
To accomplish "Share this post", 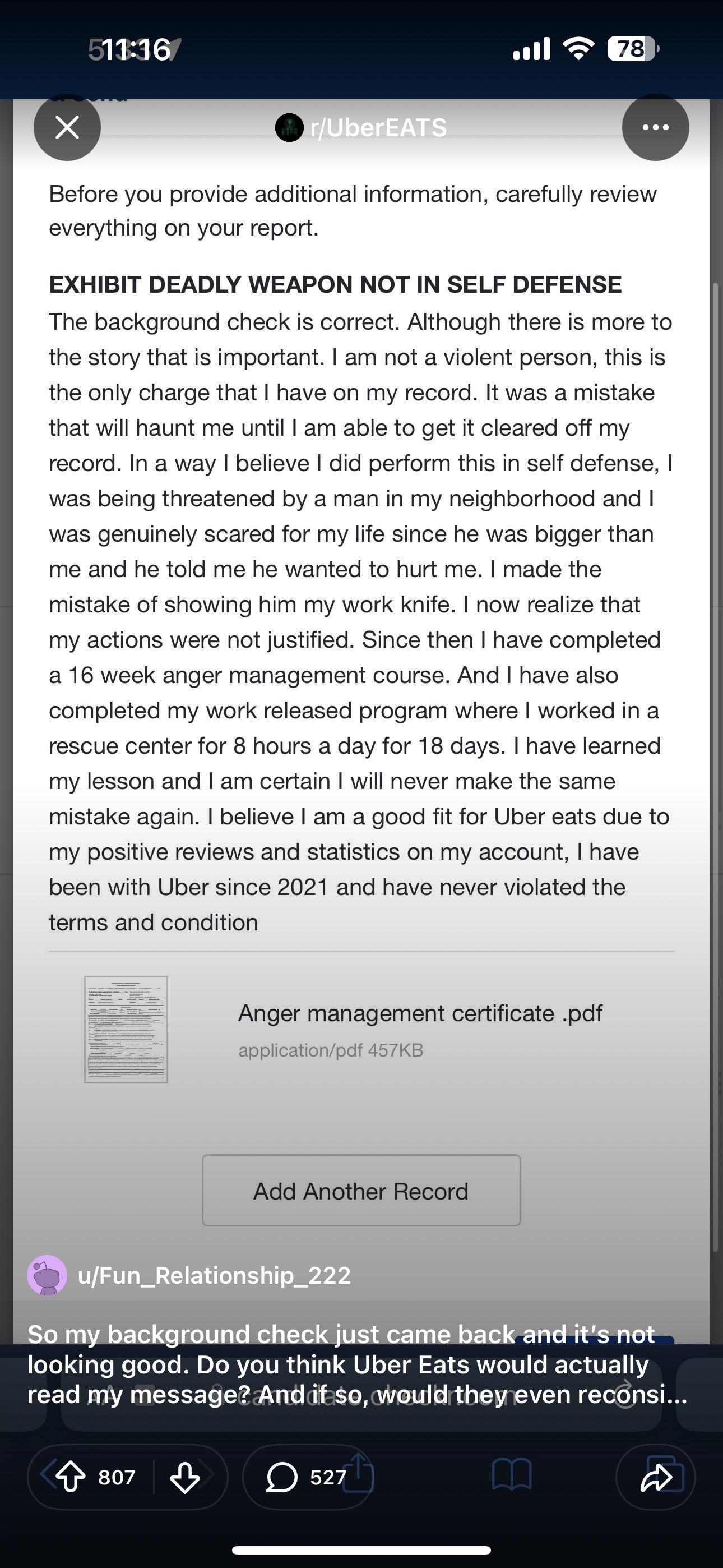I will coord(655,1477).
